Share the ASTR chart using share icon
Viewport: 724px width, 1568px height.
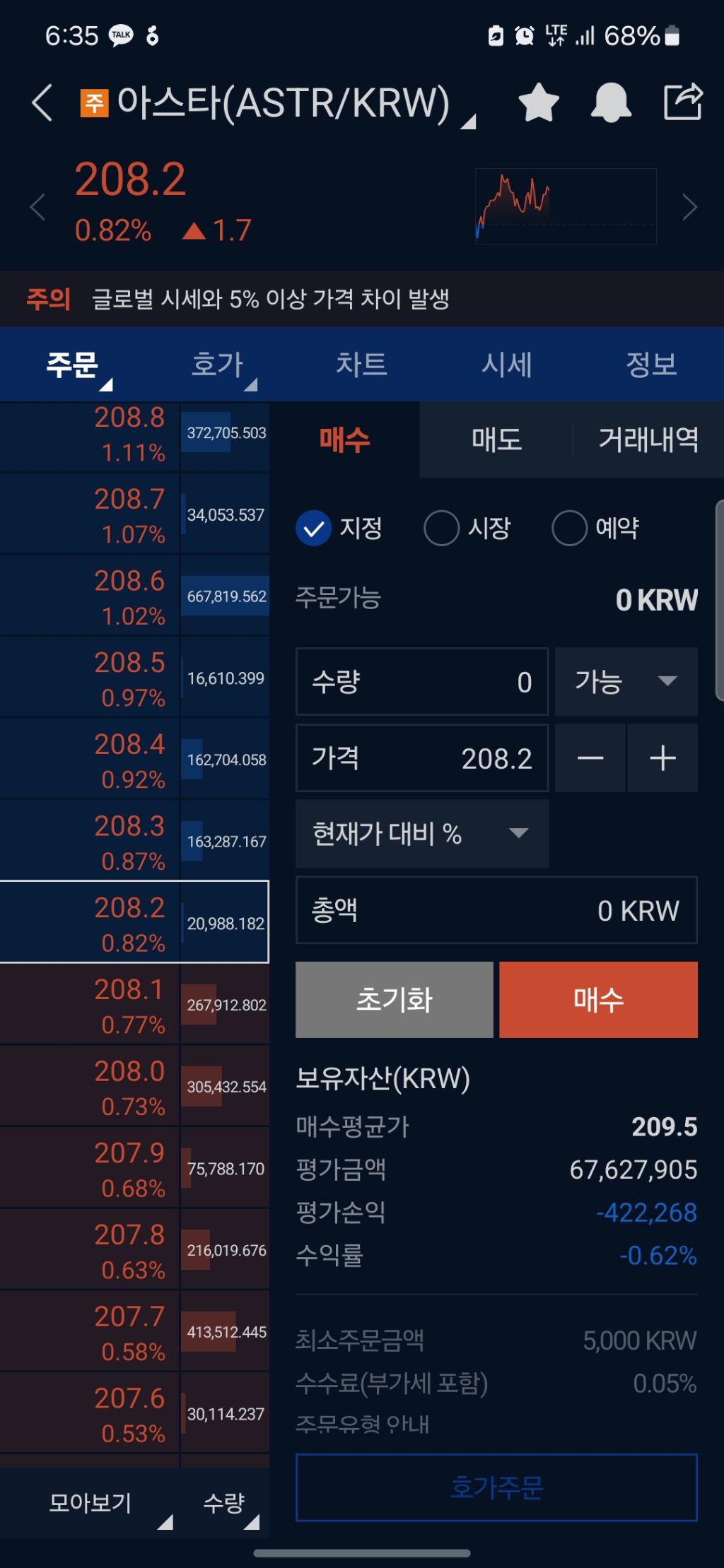pyautogui.click(x=684, y=102)
